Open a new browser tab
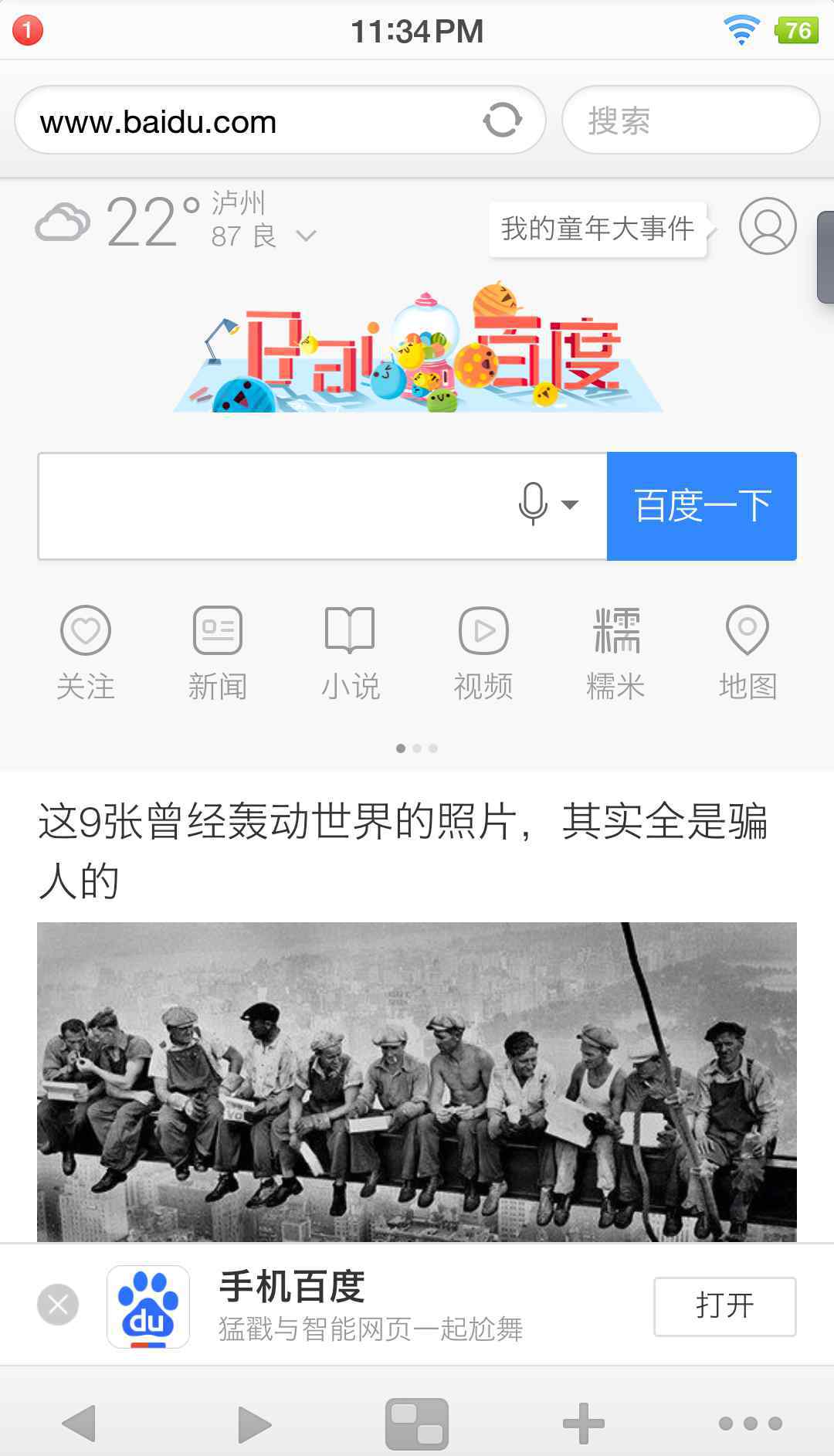The height and width of the screenshot is (1456, 834). pyautogui.click(x=584, y=1423)
